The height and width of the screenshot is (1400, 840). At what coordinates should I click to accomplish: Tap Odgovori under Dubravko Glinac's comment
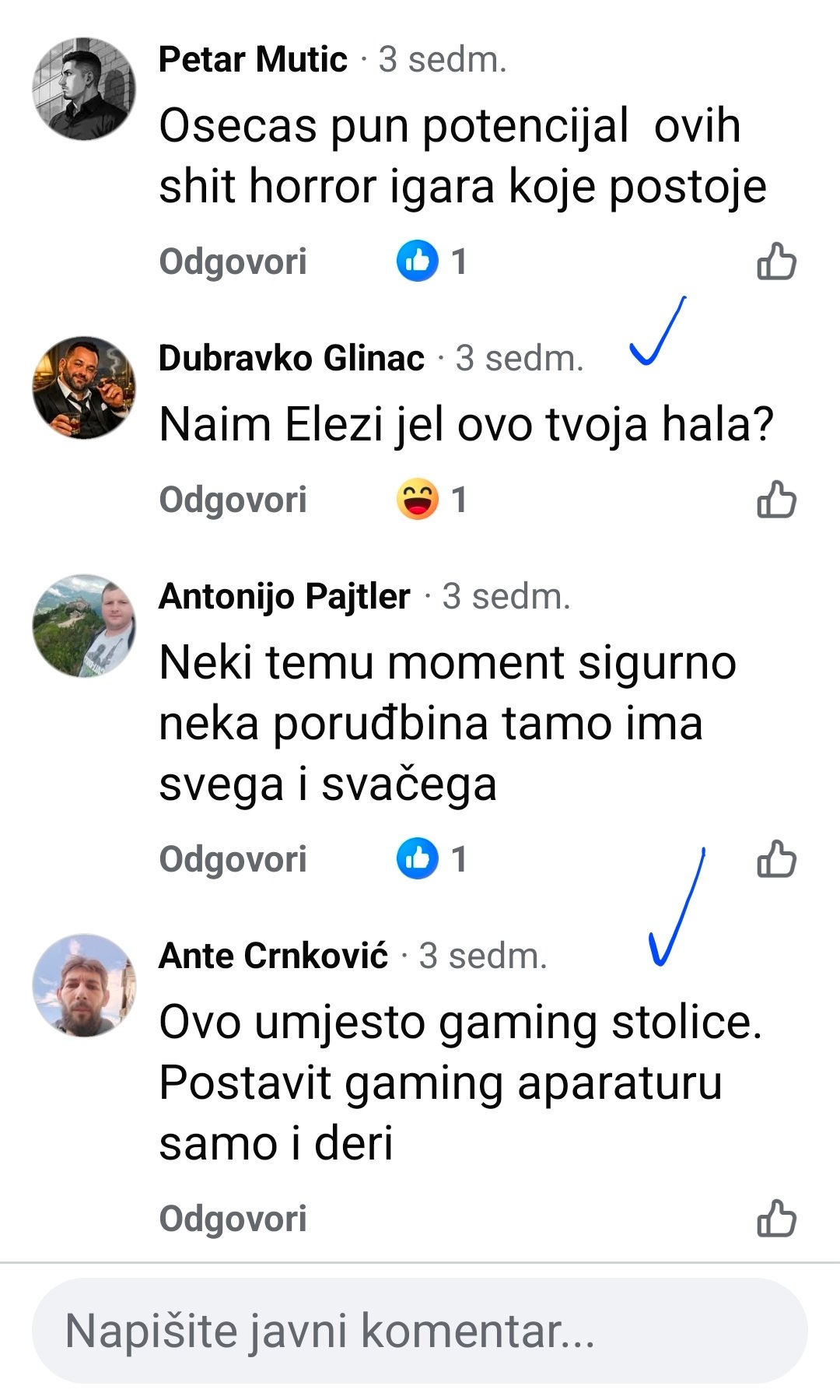point(233,500)
